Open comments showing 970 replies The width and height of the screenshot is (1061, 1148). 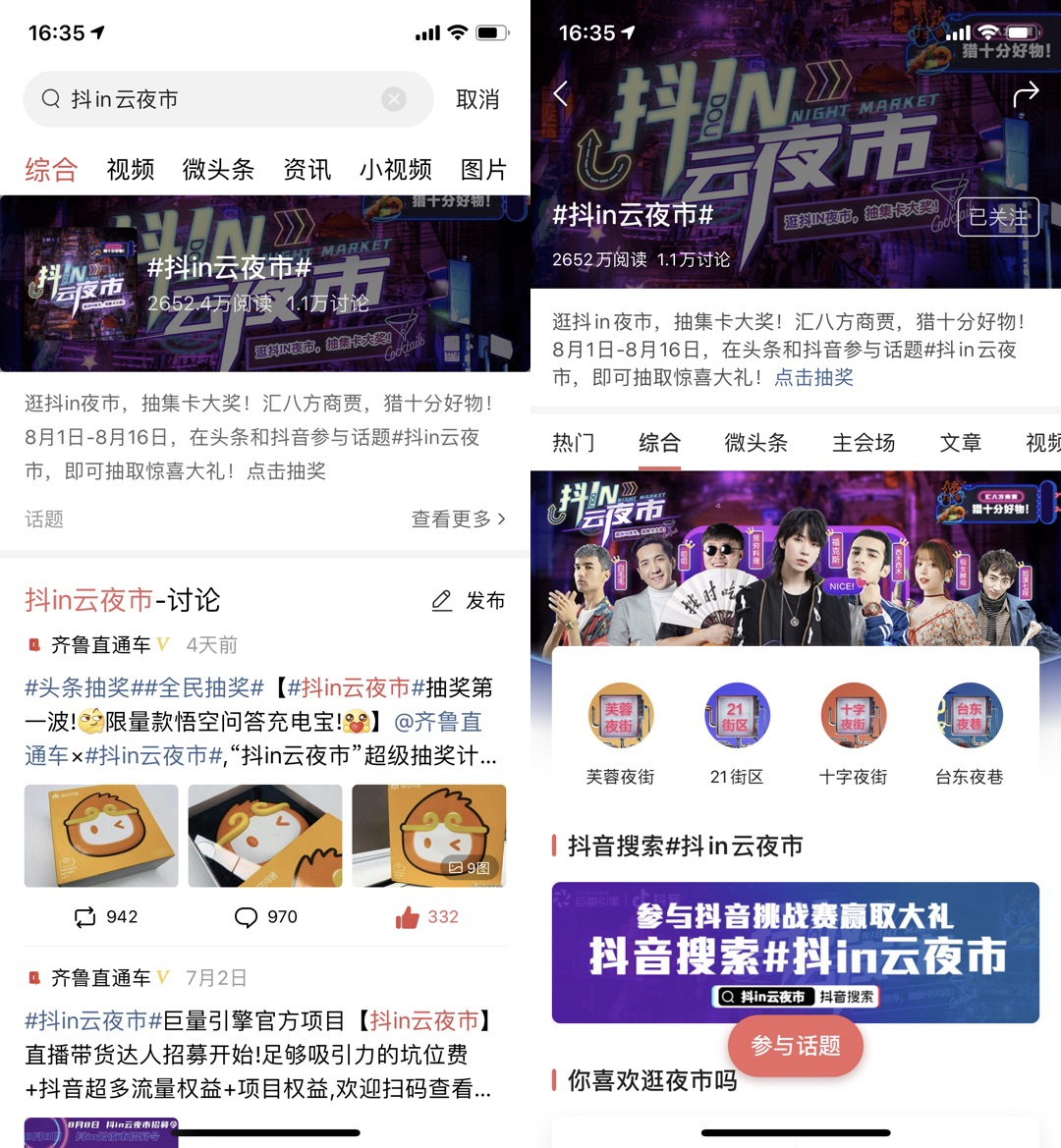click(265, 917)
